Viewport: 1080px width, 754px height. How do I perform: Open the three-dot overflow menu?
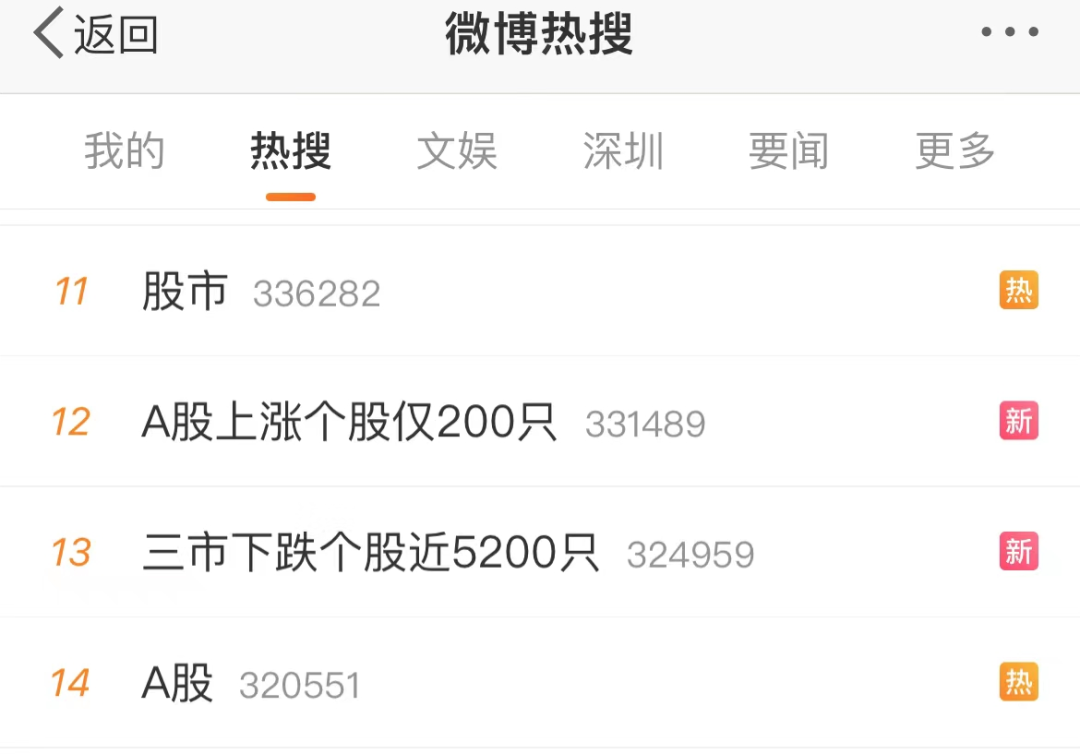point(1009,33)
